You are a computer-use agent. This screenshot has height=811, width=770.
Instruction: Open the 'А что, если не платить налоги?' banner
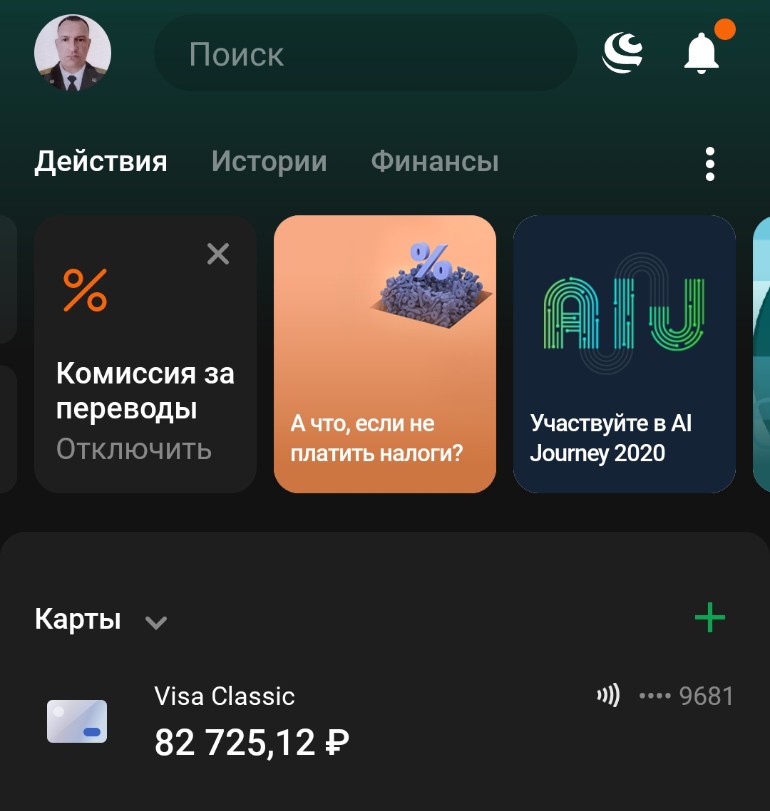click(385, 355)
